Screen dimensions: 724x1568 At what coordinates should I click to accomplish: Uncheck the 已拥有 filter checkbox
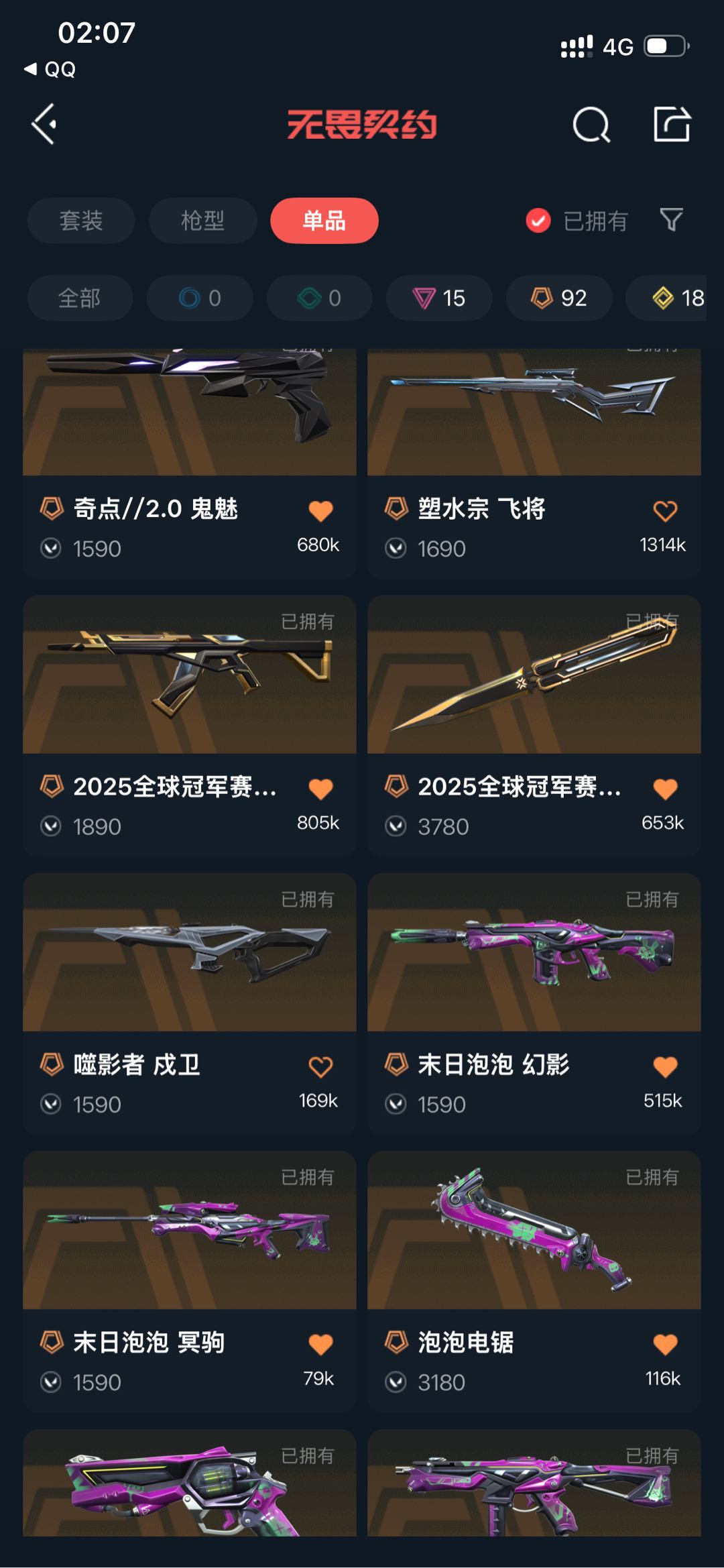tap(538, 221)
